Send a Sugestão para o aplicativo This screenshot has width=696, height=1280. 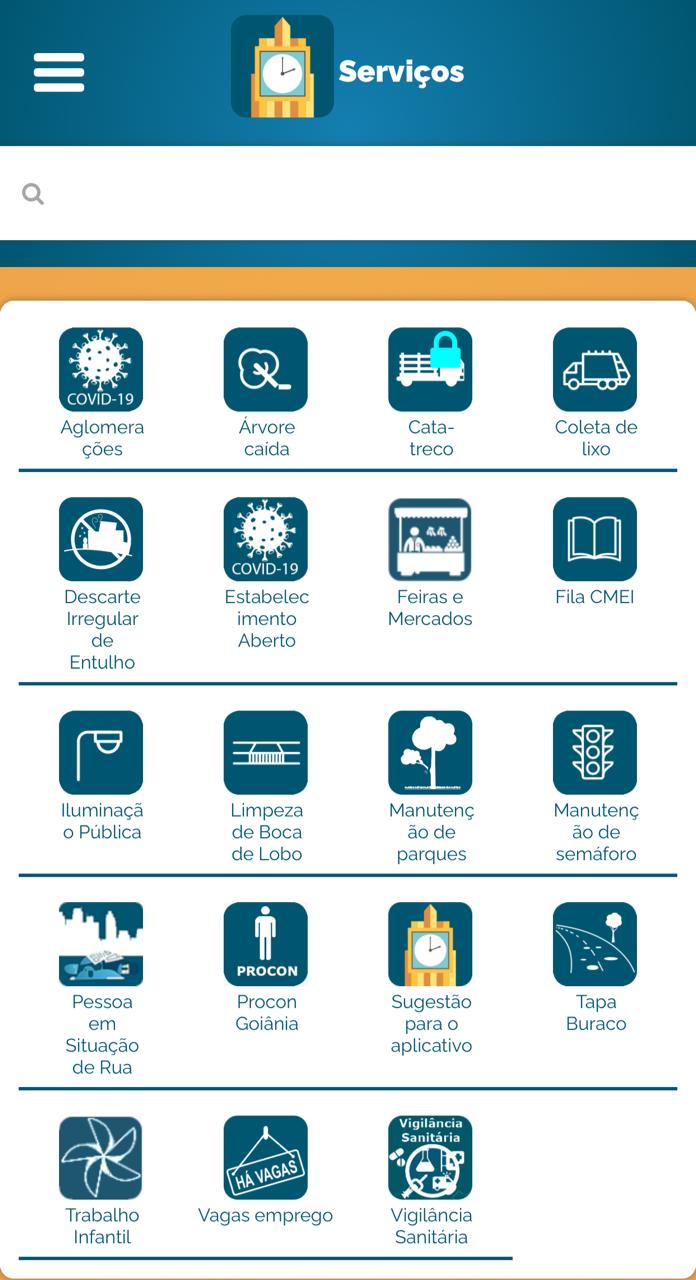(430, 944)
